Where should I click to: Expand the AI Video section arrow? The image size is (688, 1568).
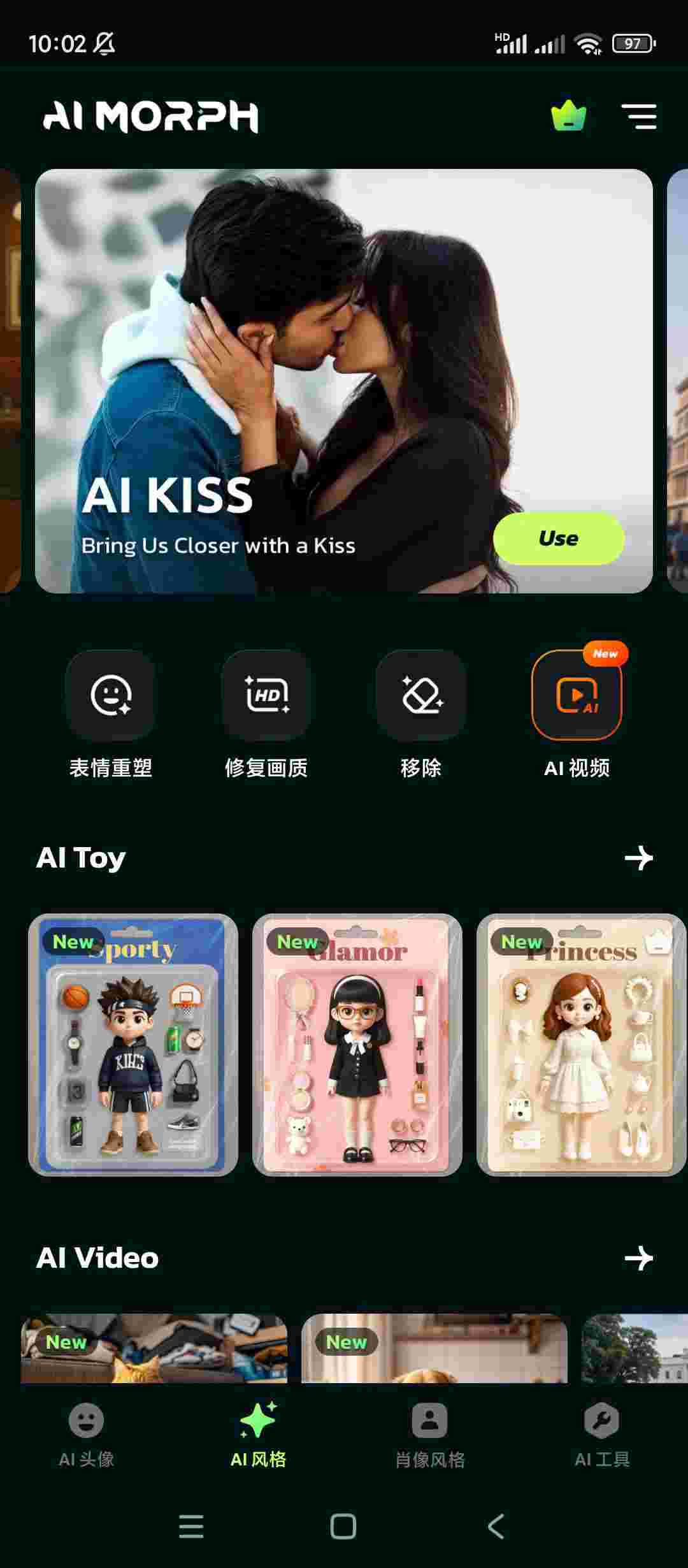pos(639,1258)
